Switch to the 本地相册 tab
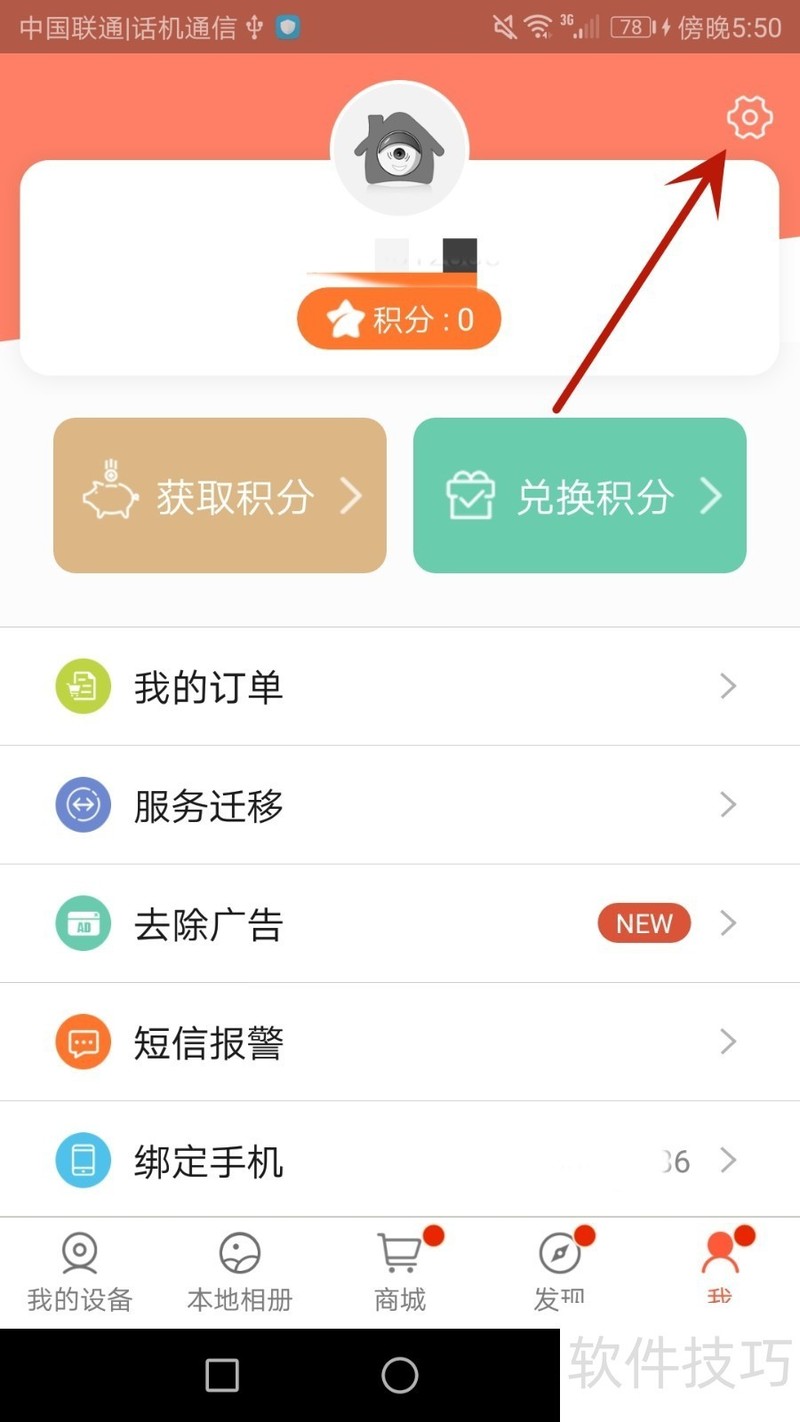 click(240, 1272)
